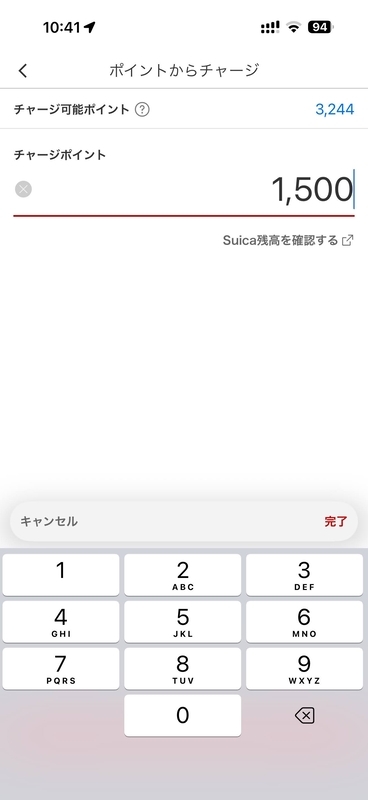Tap キャンセル above the keypad

49,521
